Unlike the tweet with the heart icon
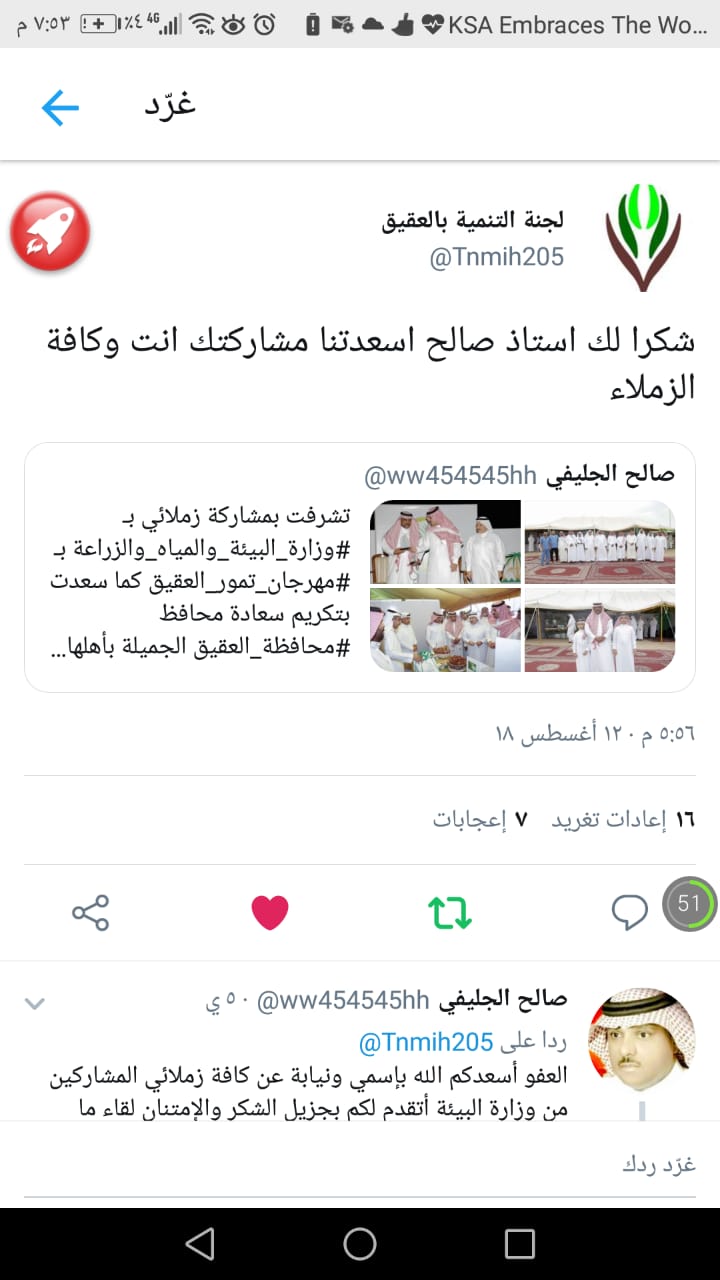Image resolution: width=720 pixels, height=1280 pixels. 270,912
